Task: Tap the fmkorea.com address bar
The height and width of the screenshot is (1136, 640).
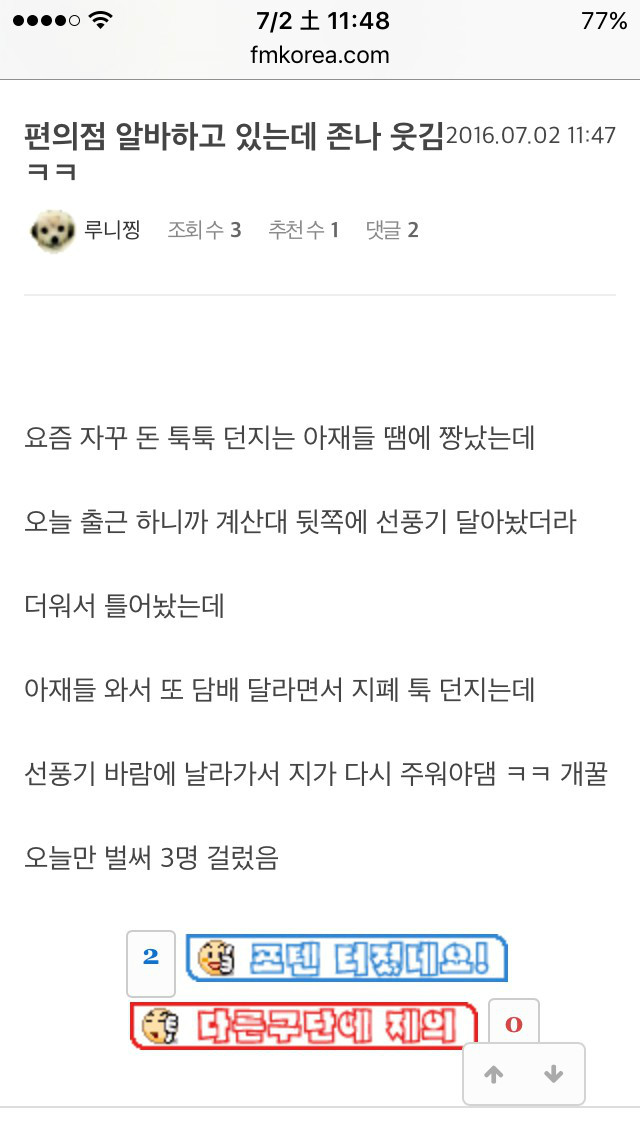Action: coord(320,55)
